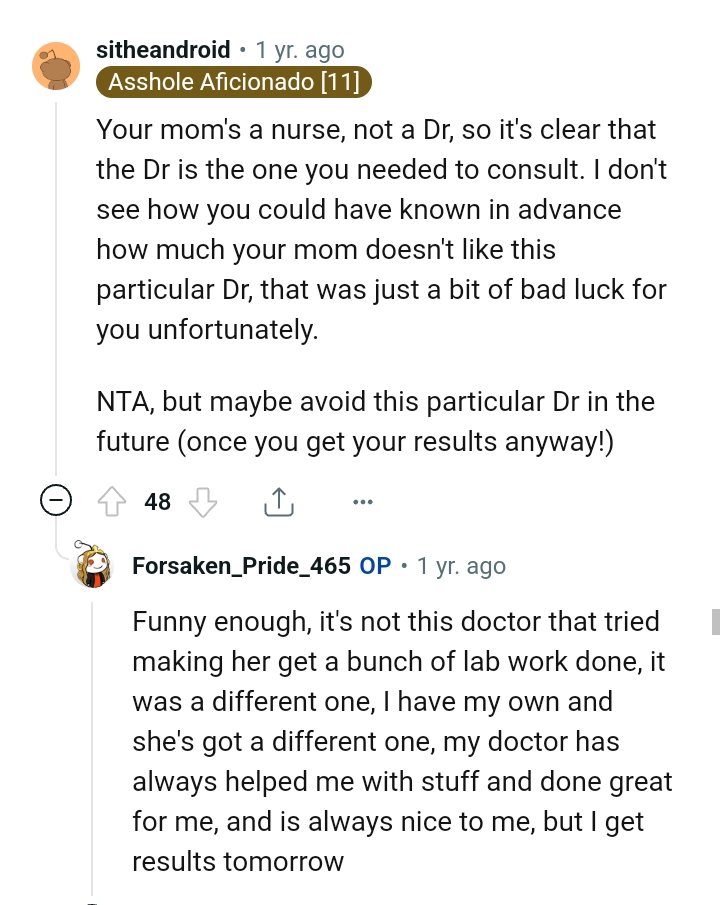This screenshot has height=905, width=720.
Task: Click the vote count showing 48
Action: 157,502
